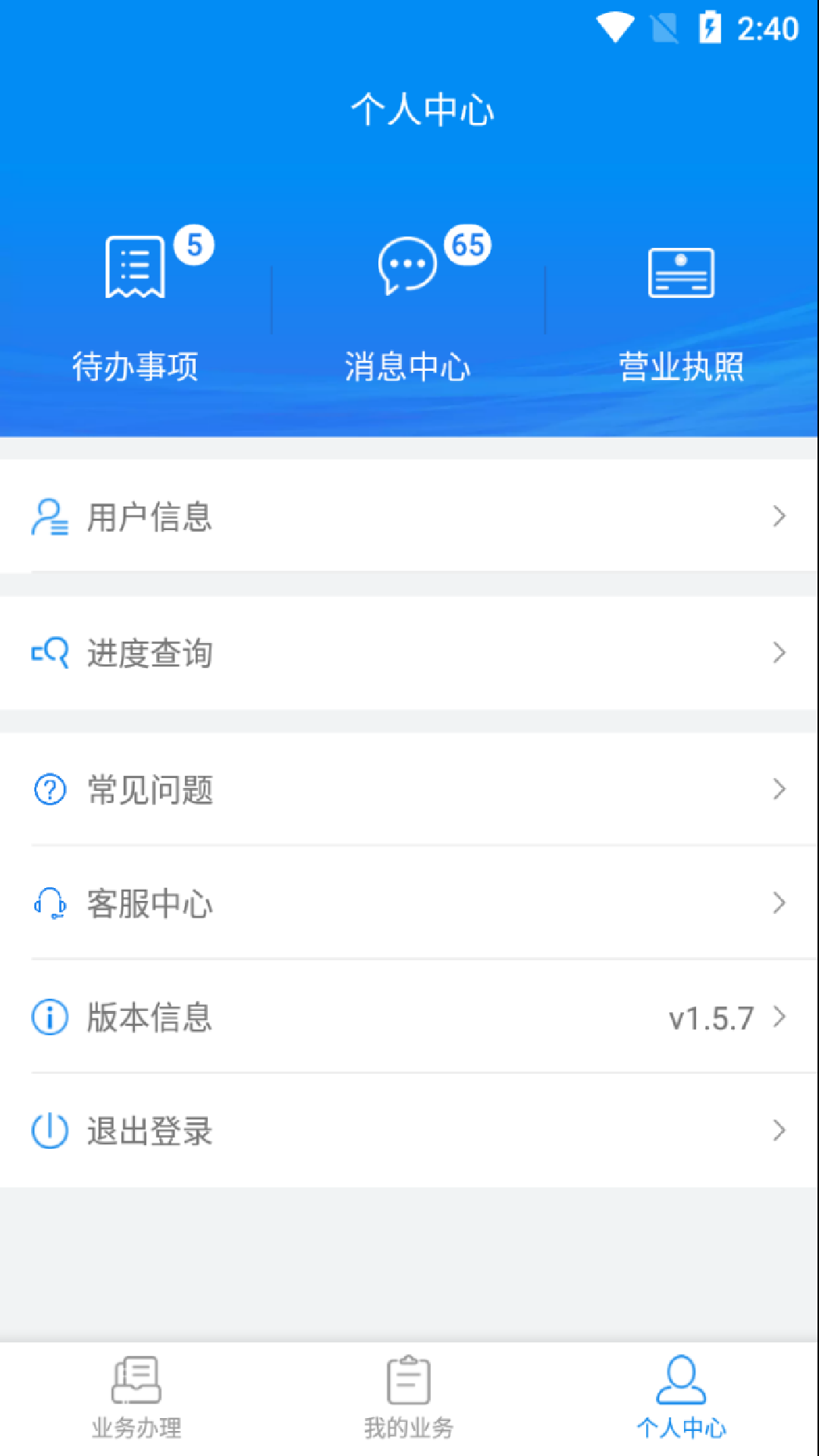
Task: Switch to the 业务办理 tab
Action: (x=136, y=1399)
